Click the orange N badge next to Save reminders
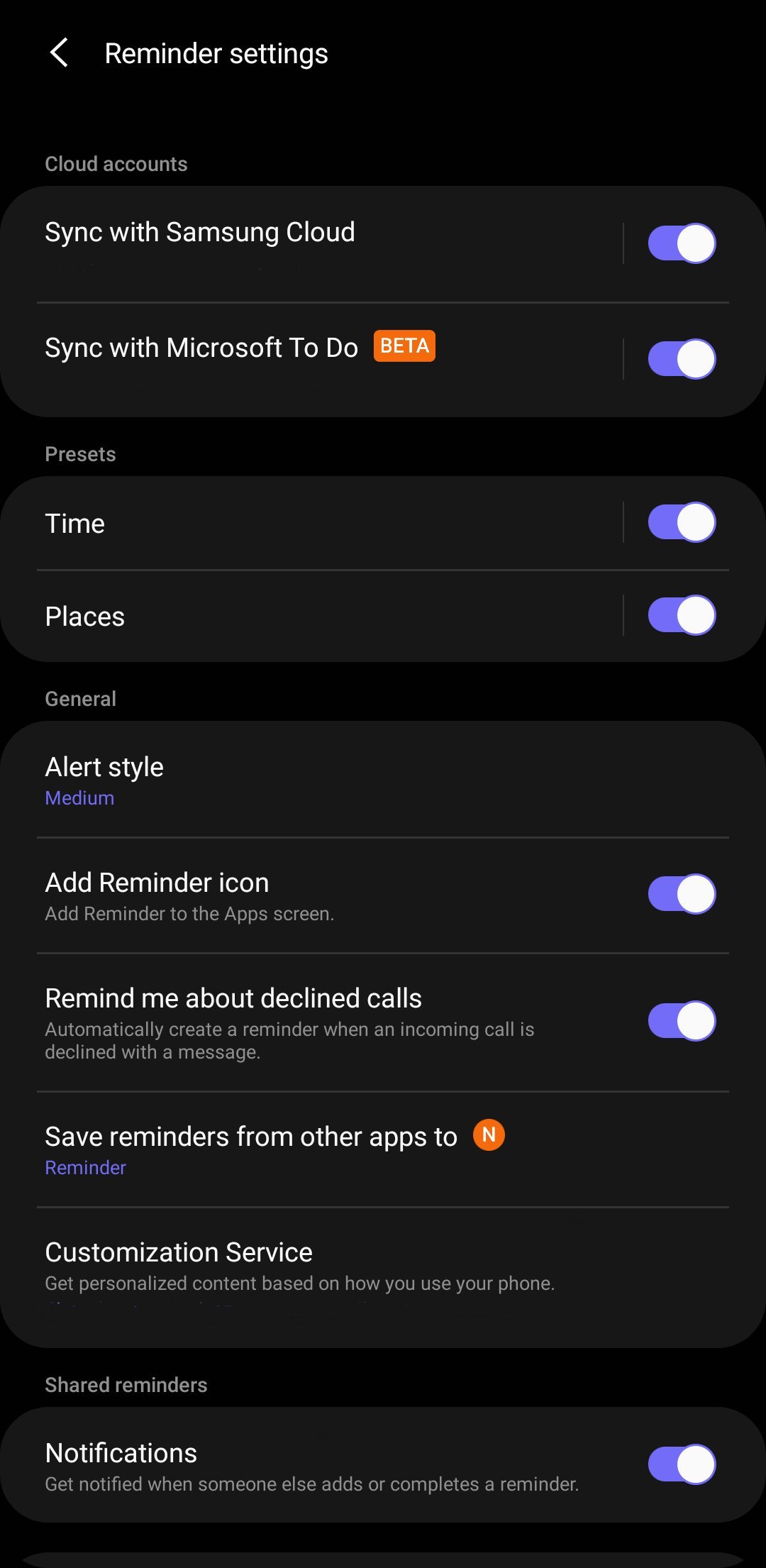766x1568 pixels. 488,1134
